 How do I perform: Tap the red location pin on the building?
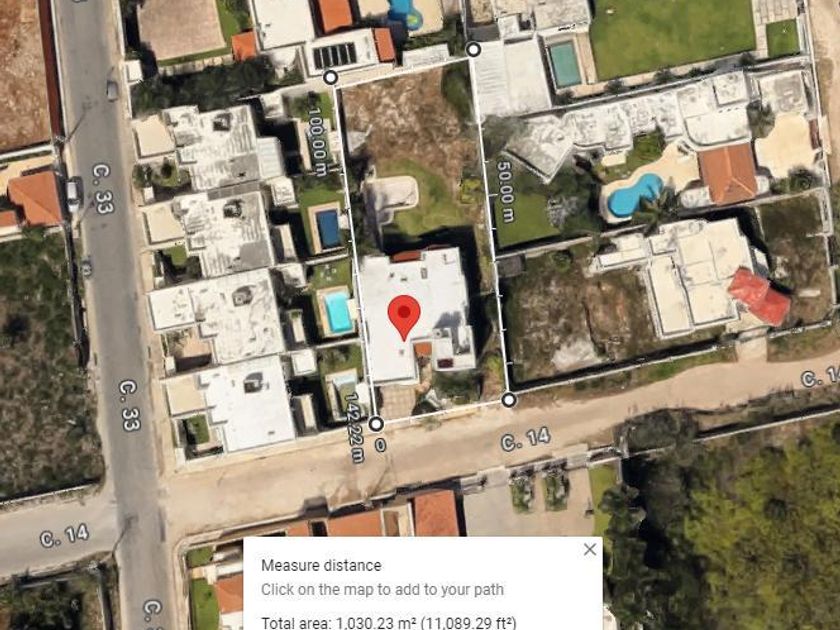404,317
